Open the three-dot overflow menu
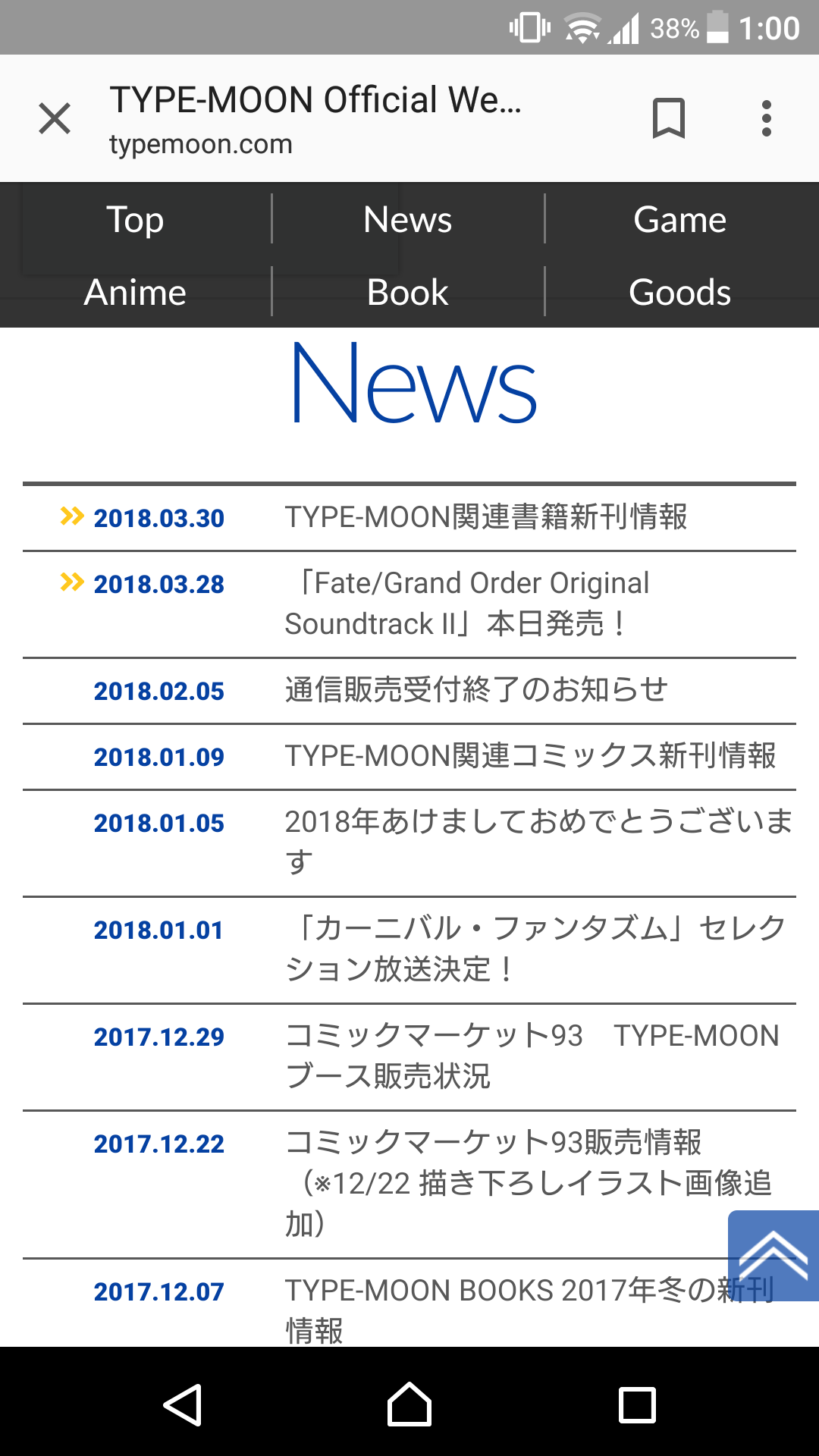 pos(767,118)
